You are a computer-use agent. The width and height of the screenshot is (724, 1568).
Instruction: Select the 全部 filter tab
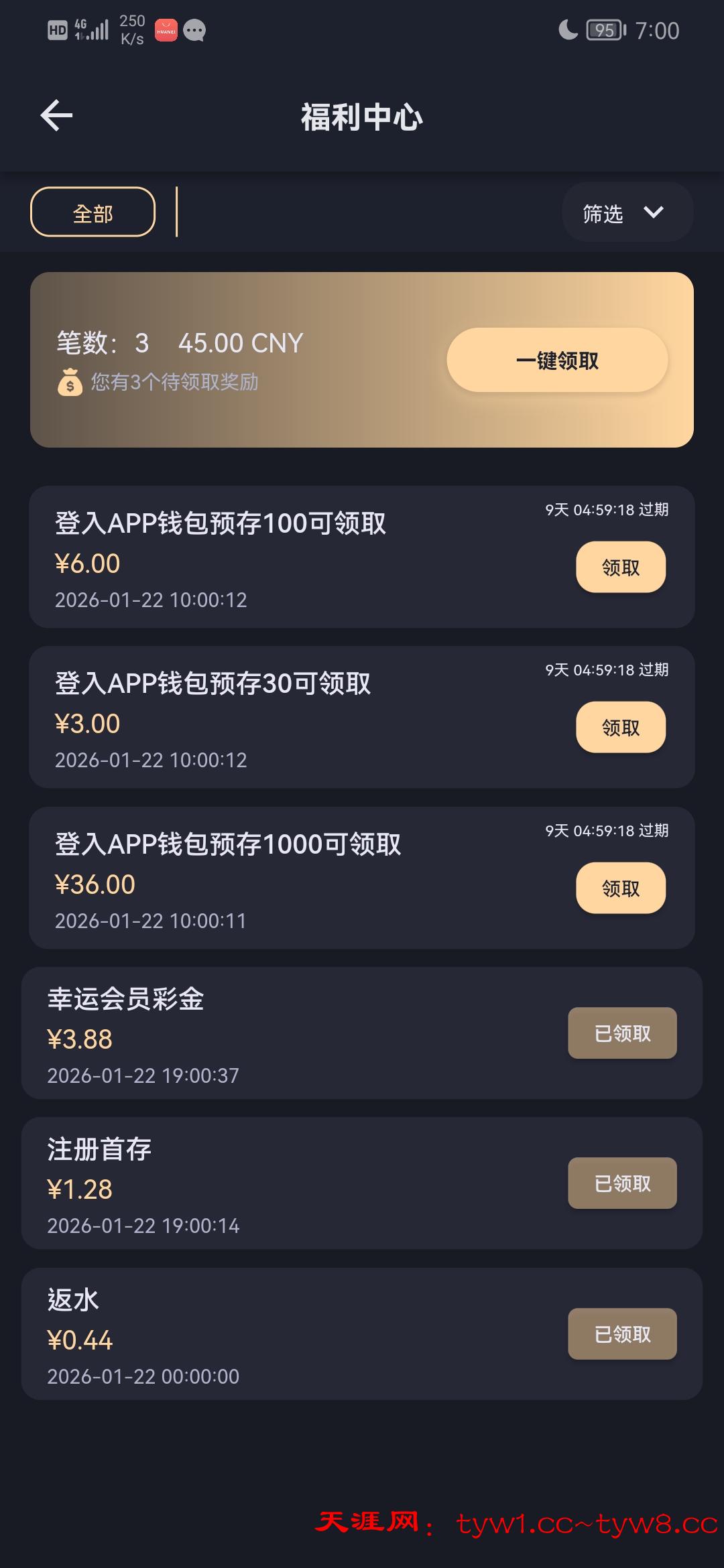click(x=93, y=212)
